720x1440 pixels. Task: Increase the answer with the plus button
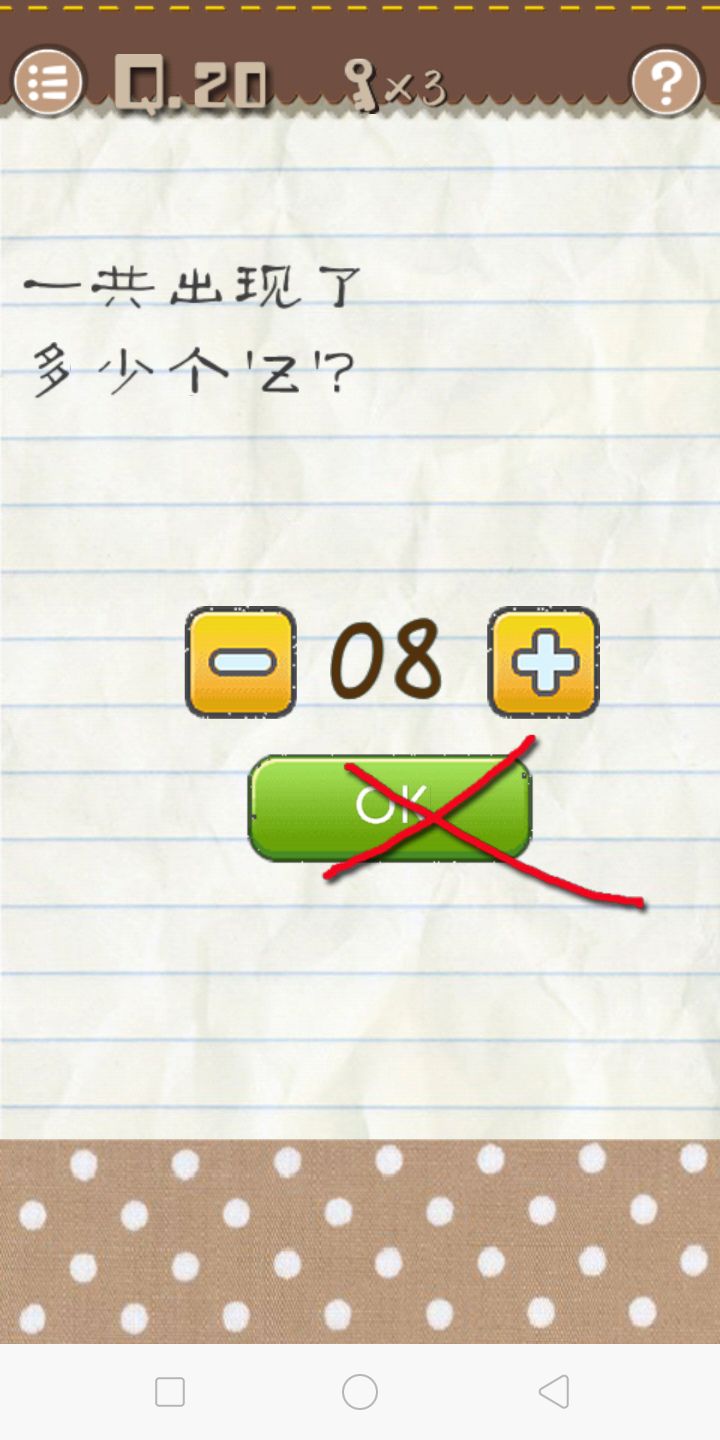tap(543, 662)
